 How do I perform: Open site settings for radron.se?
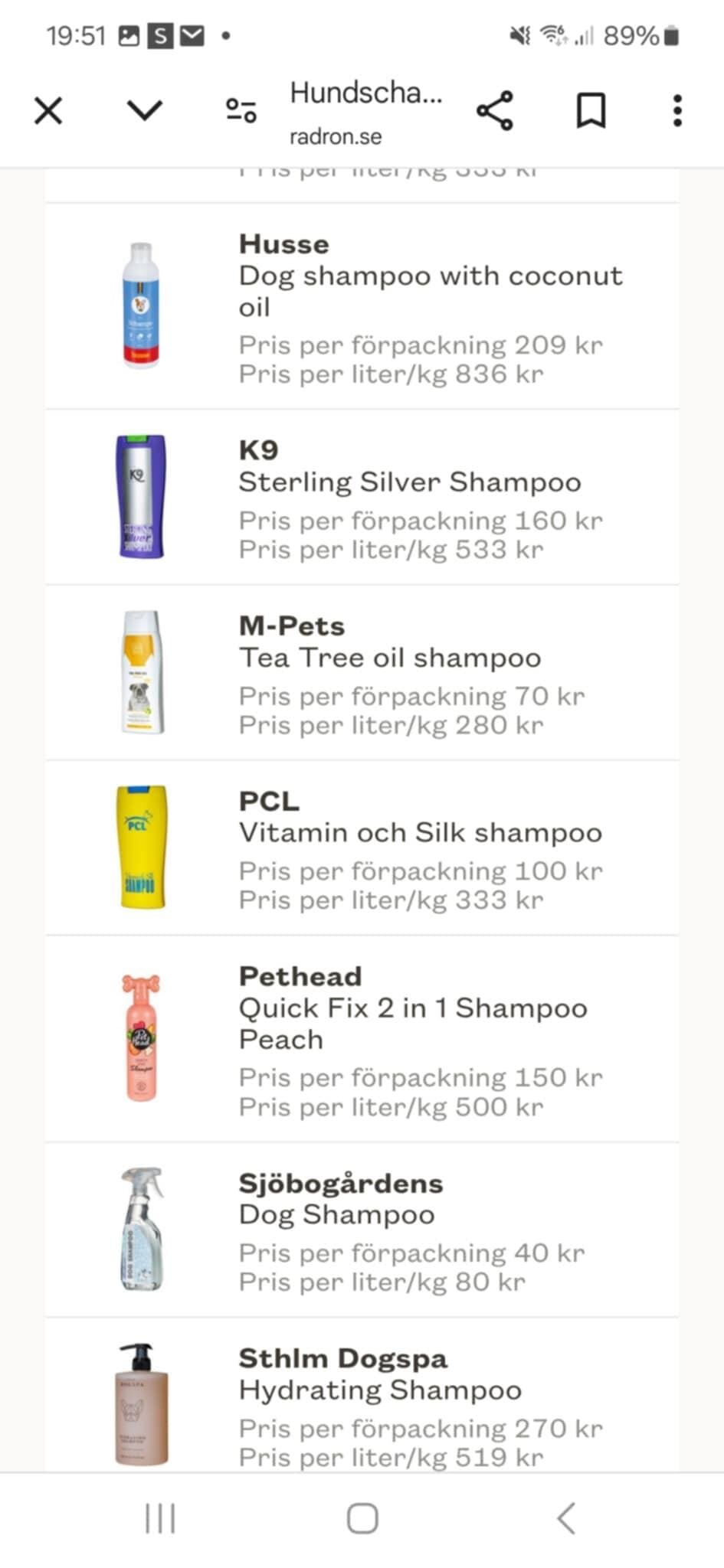click(241, 111)
